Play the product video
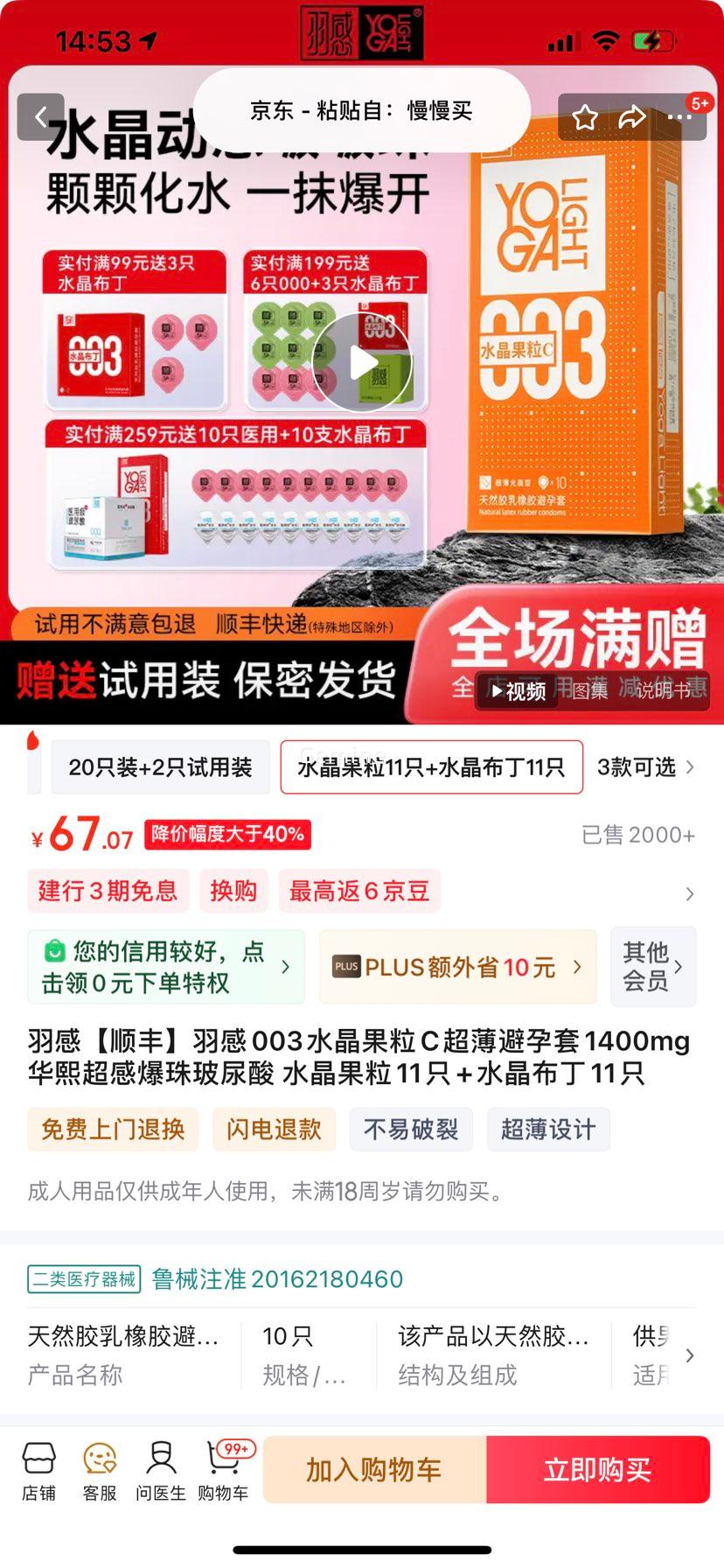This screenshot has height=1568, width=724. click(x=361, y=362)
